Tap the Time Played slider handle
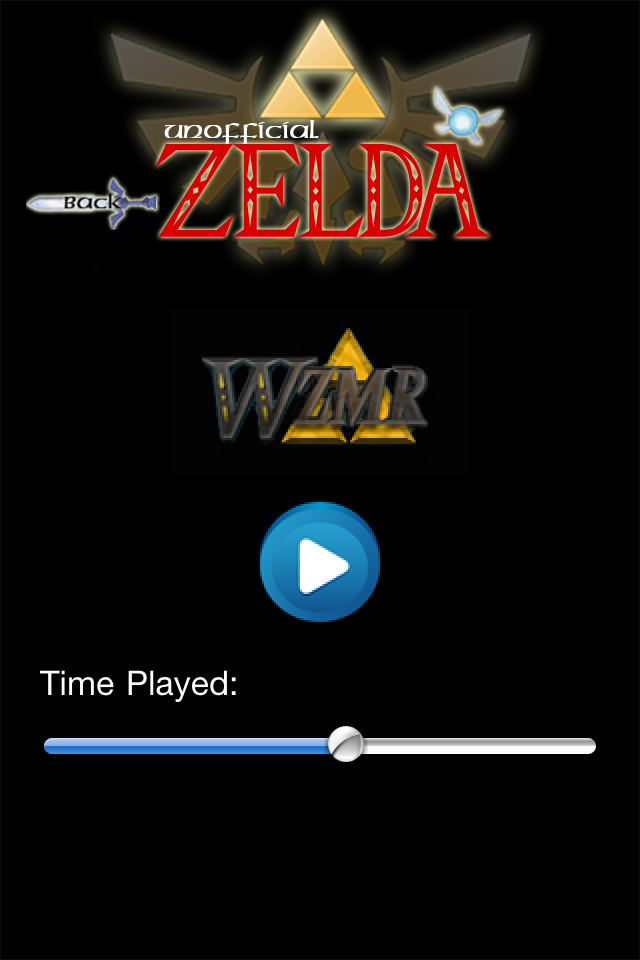Image resolution: width=640 pixels, height=960 pixels. [x=346, y=745]
